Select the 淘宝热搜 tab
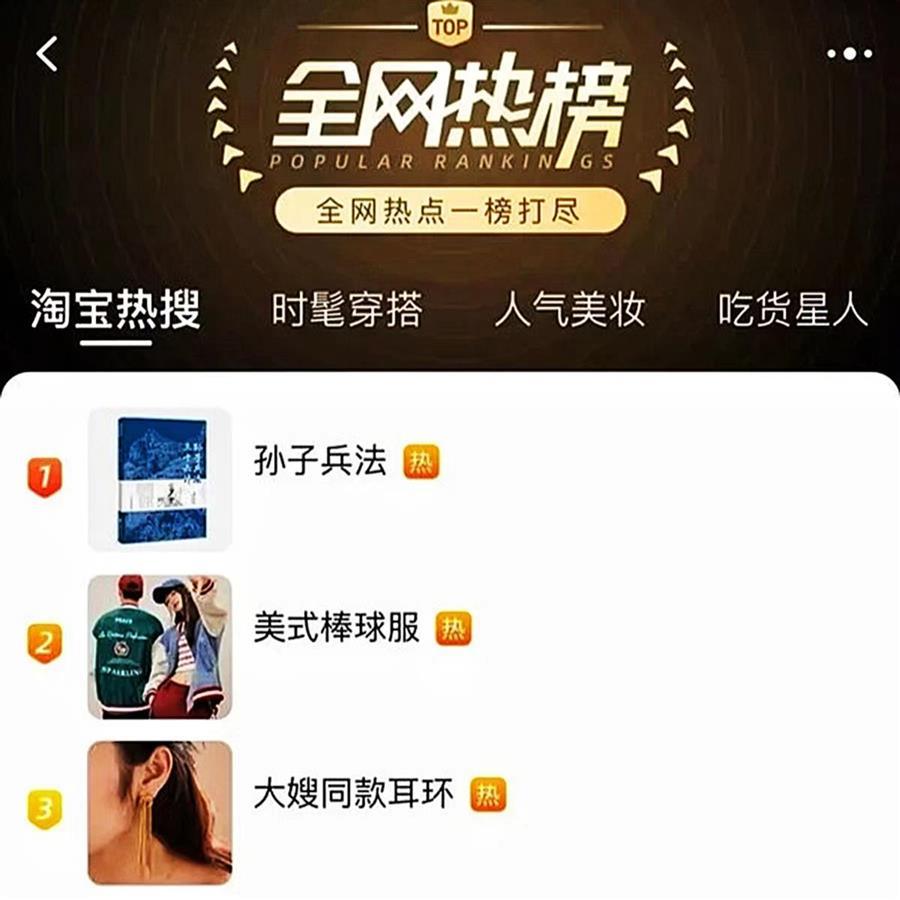This screenshot has height=900, width=900. click(115, 310)
